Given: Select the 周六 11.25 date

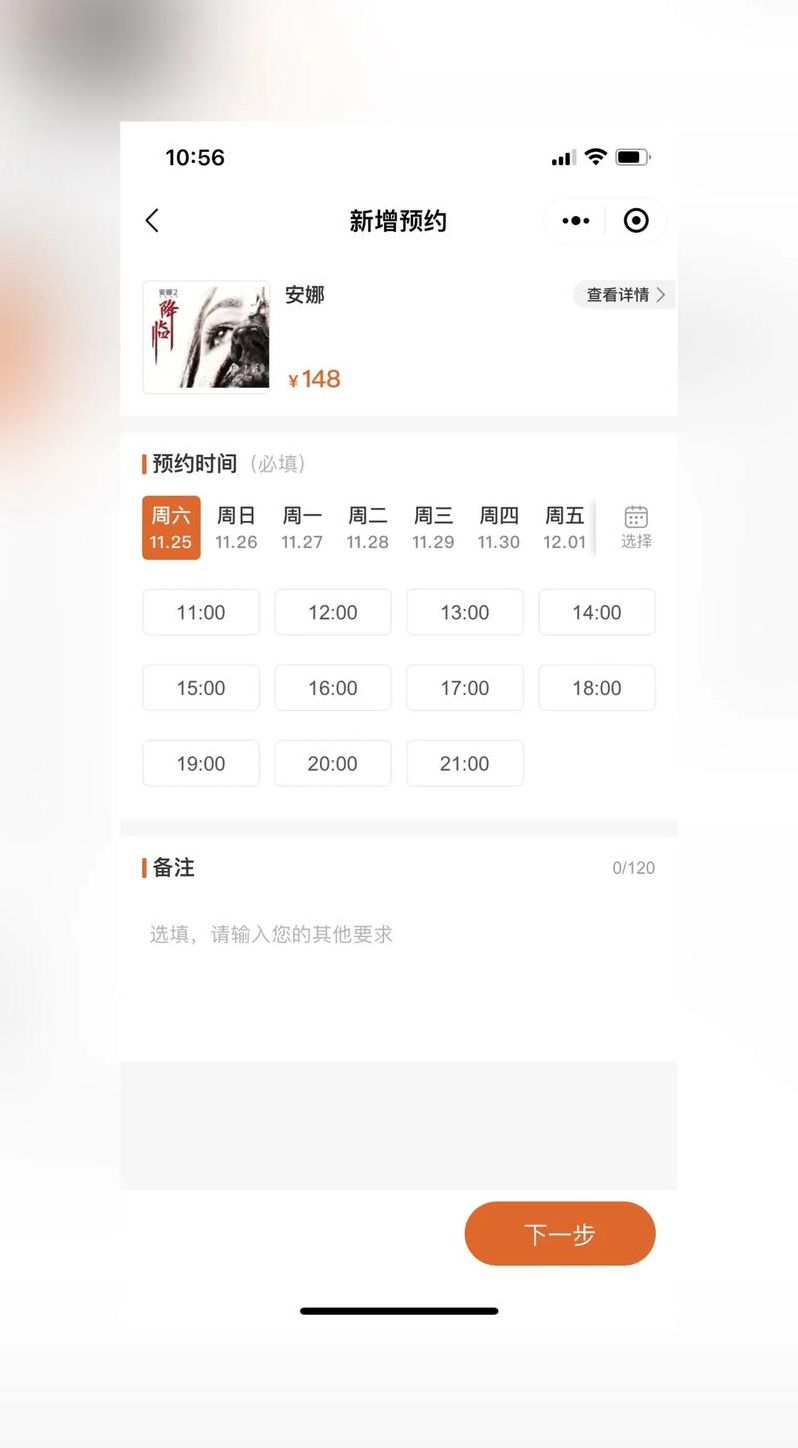Looking at the screenshot, I should point(171,528).
